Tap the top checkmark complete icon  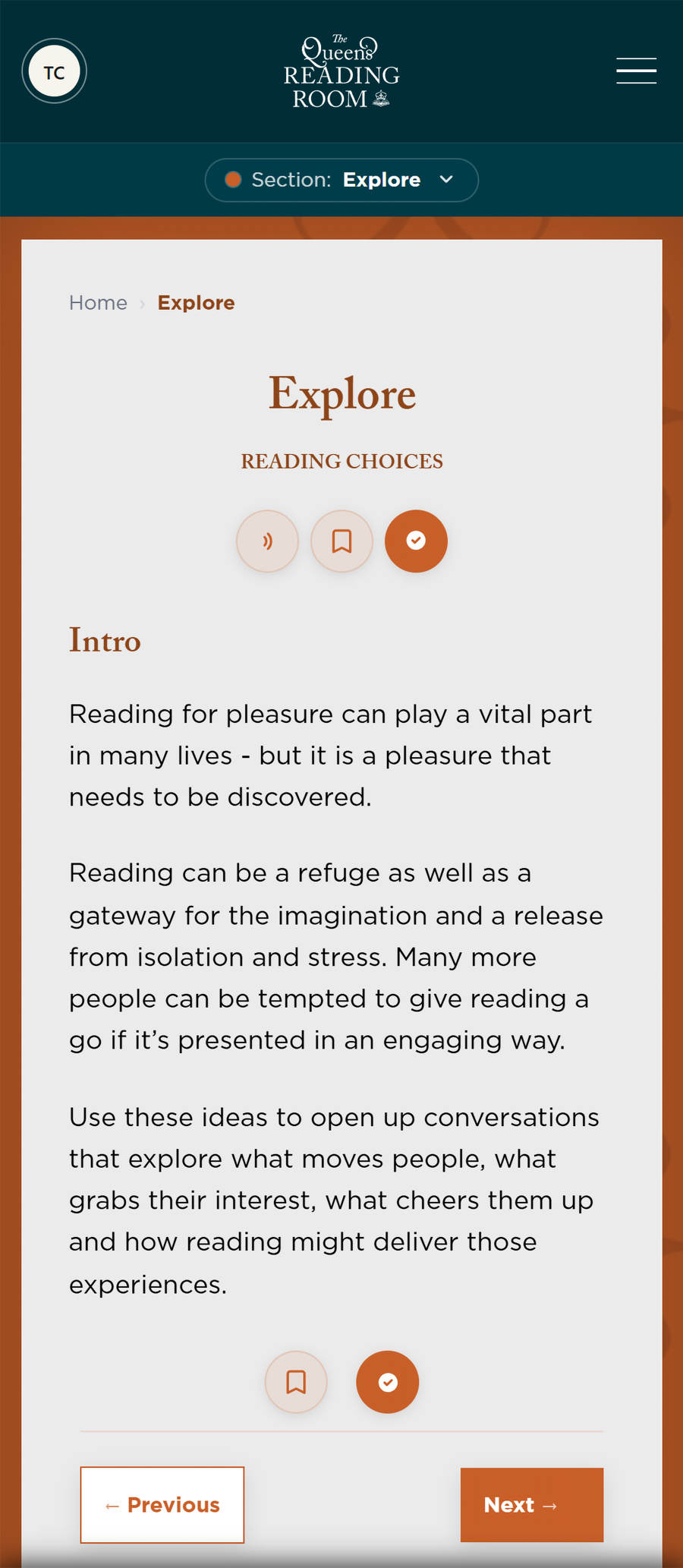pyautogui.click(x=416, y=541)
